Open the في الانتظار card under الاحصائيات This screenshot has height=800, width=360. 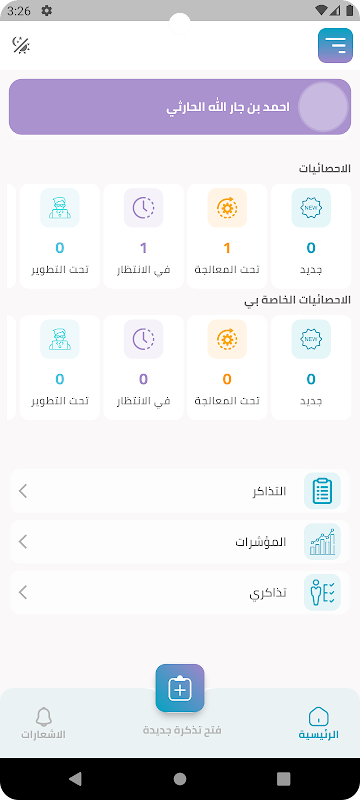[143, 237]
